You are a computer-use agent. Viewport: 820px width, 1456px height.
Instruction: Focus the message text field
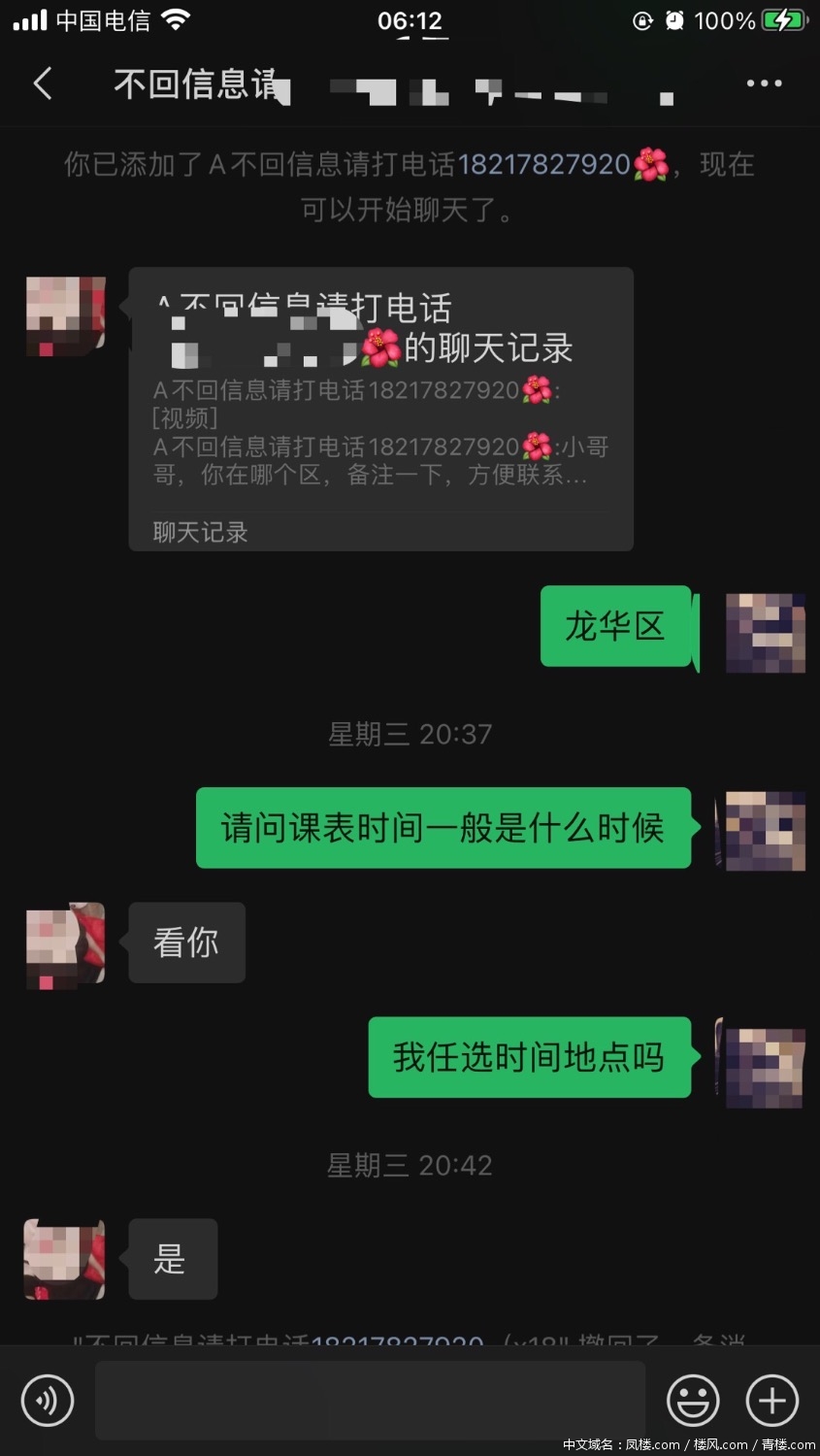tap(370, 1400)
